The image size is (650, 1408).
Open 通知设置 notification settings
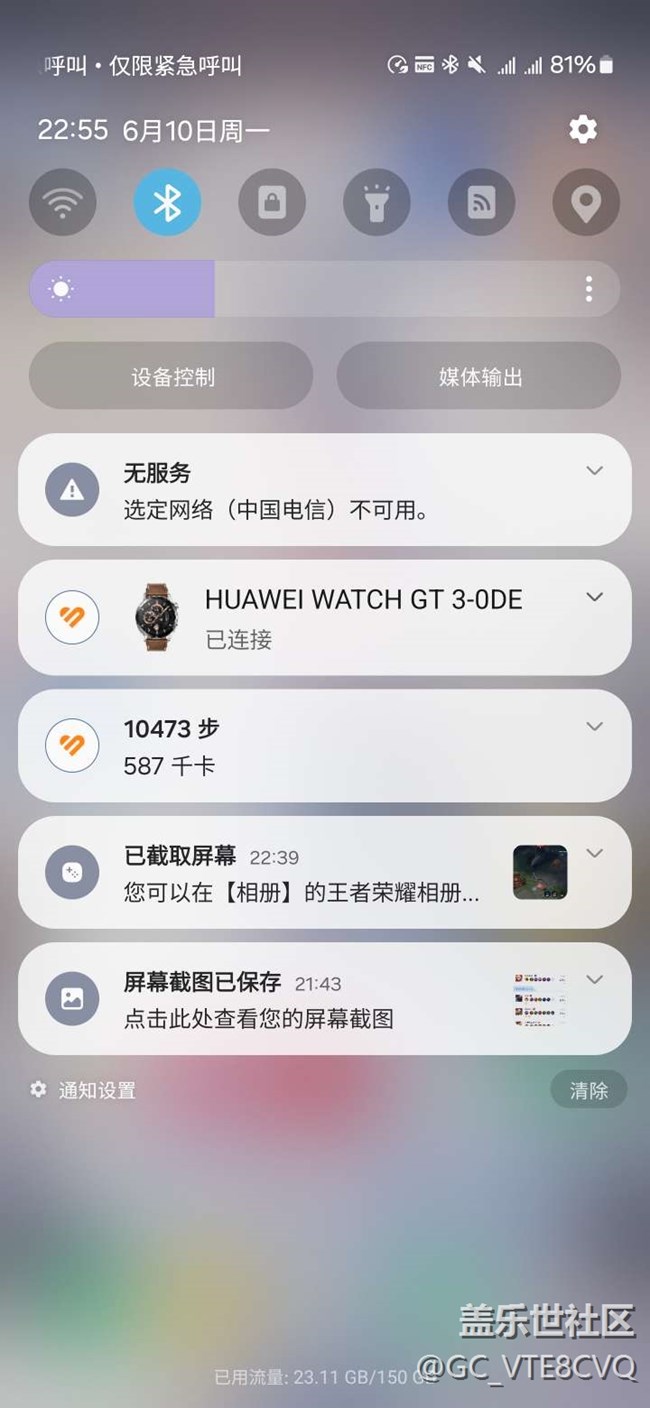(x=84, y=1090)
